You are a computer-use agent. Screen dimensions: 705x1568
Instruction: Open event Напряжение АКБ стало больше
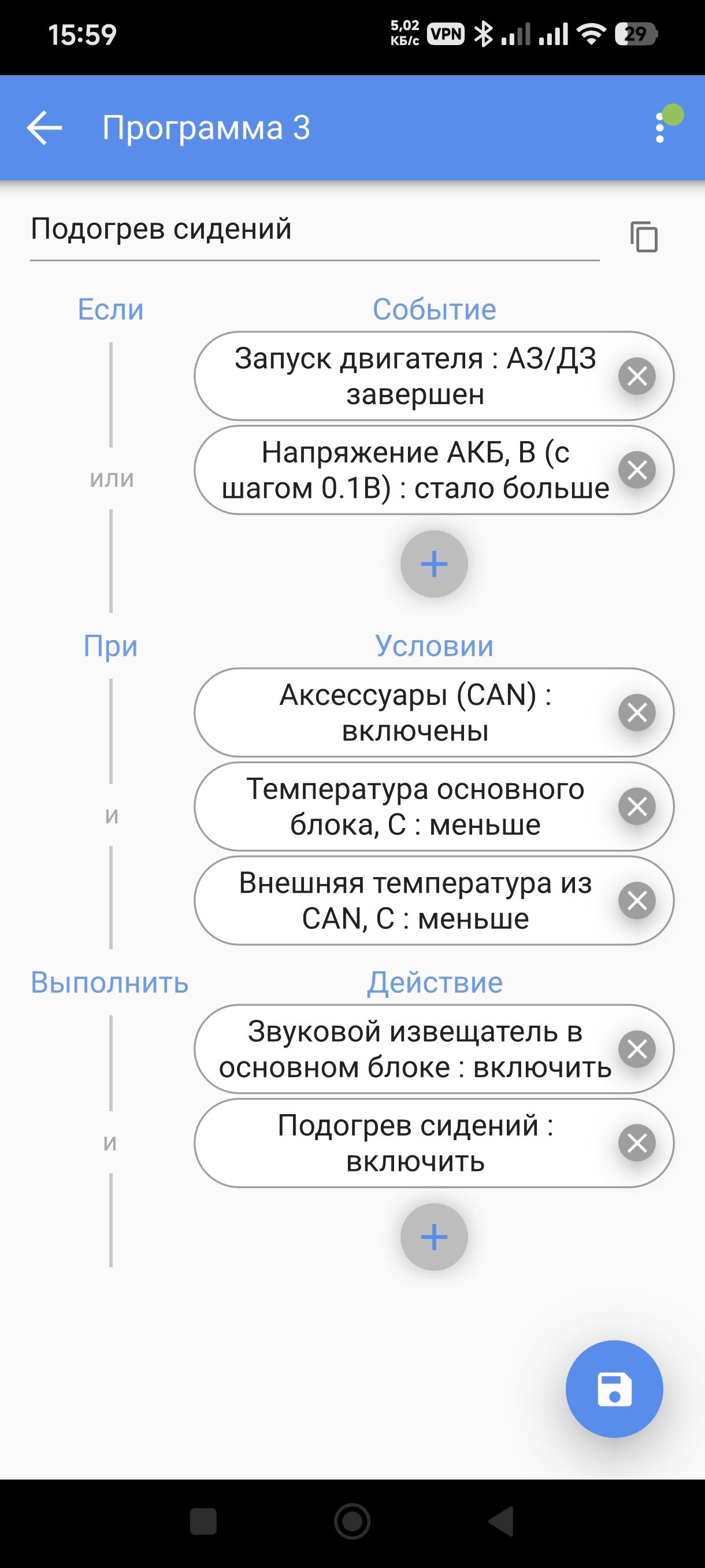click(x=402, y=470)
